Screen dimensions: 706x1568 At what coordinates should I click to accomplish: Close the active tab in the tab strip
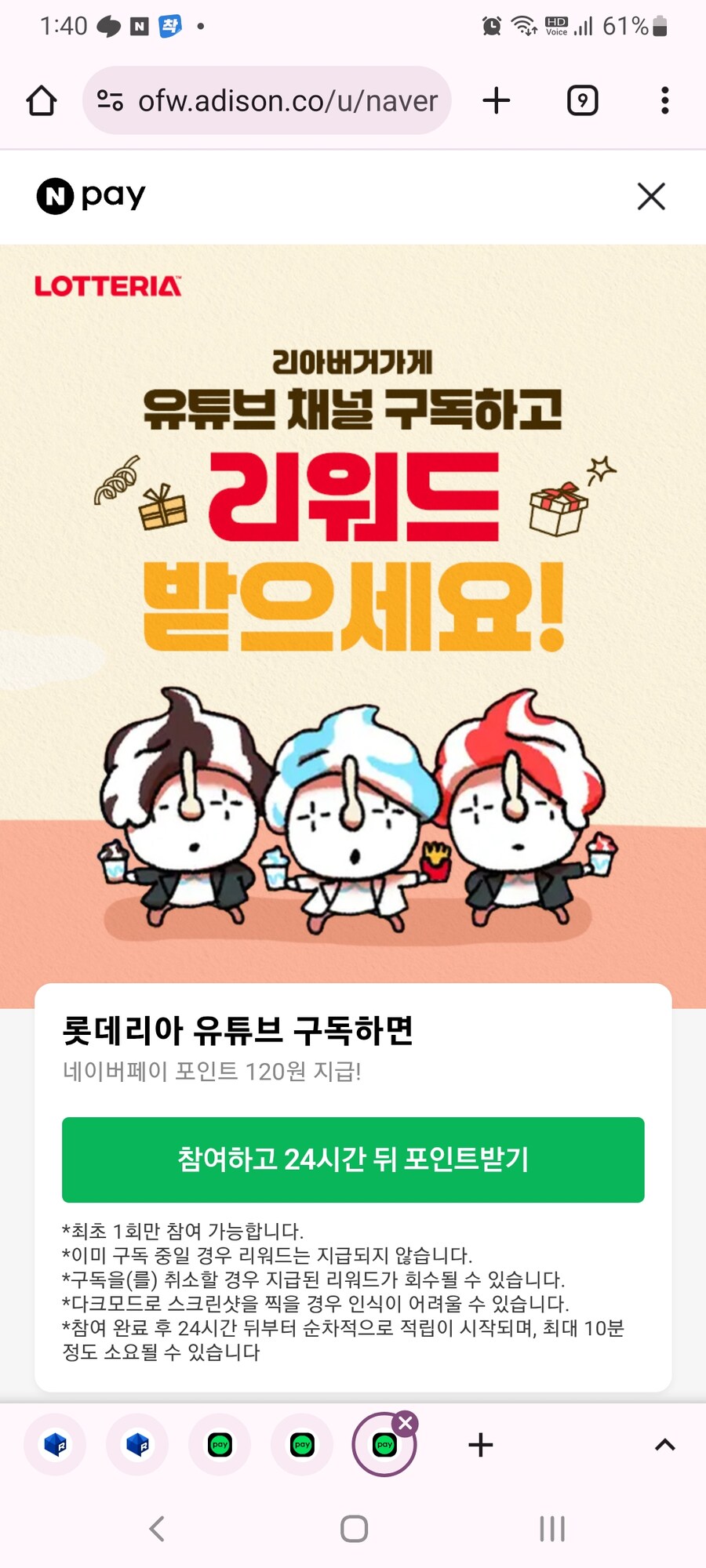405,1423
